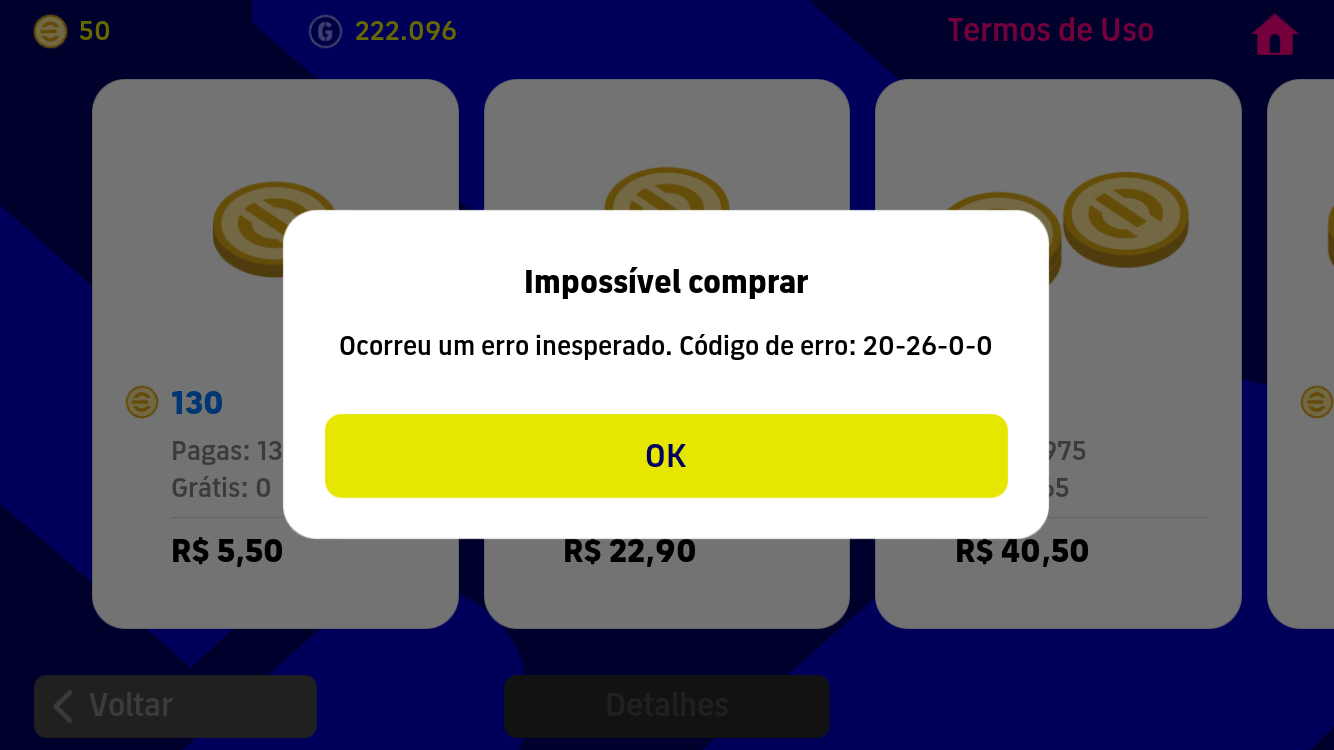
Task: Select the R$ 5,50 coin pack
Action: point(227,551)
